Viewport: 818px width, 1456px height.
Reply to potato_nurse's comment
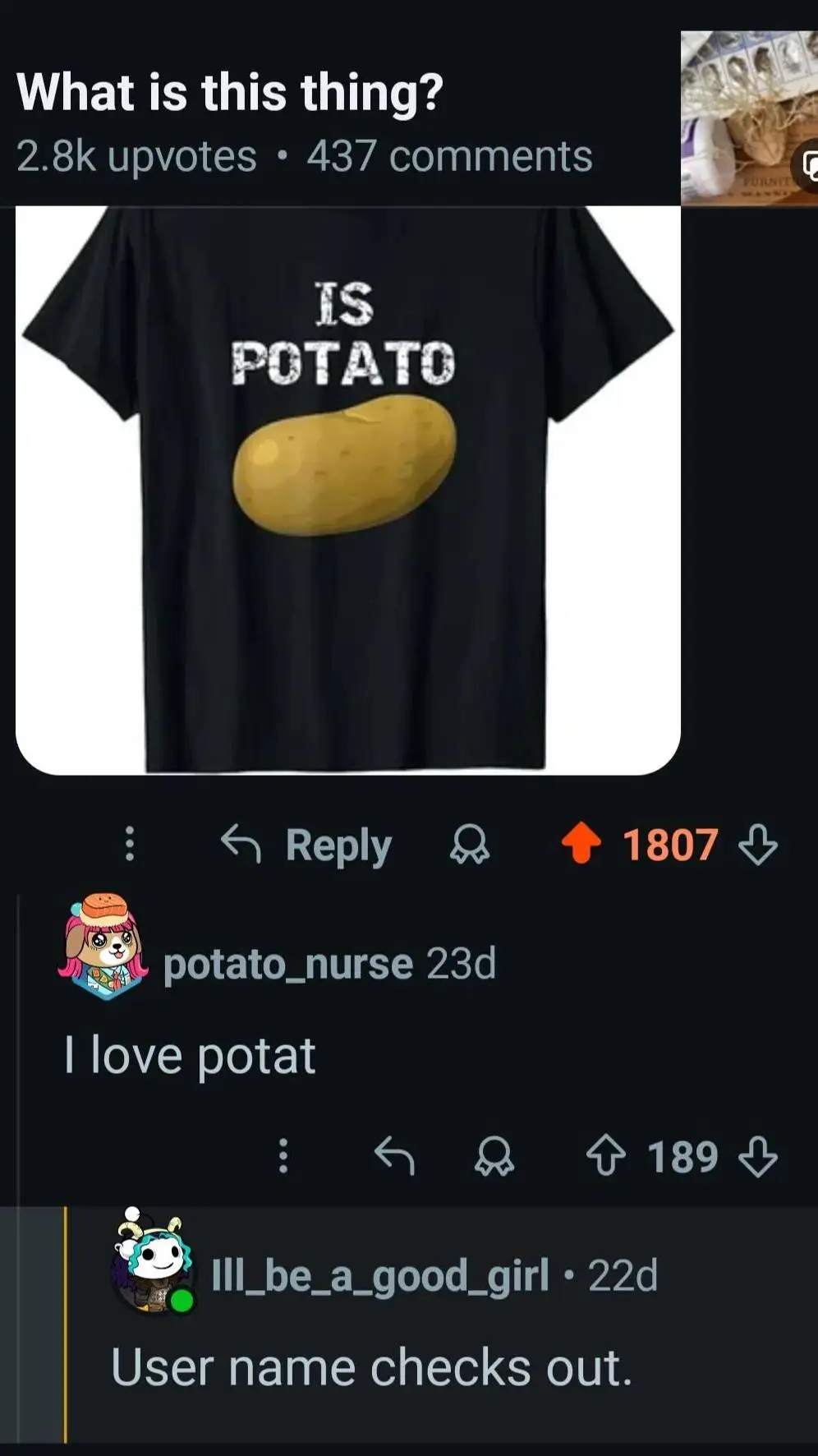click(x=394, y=1155)
